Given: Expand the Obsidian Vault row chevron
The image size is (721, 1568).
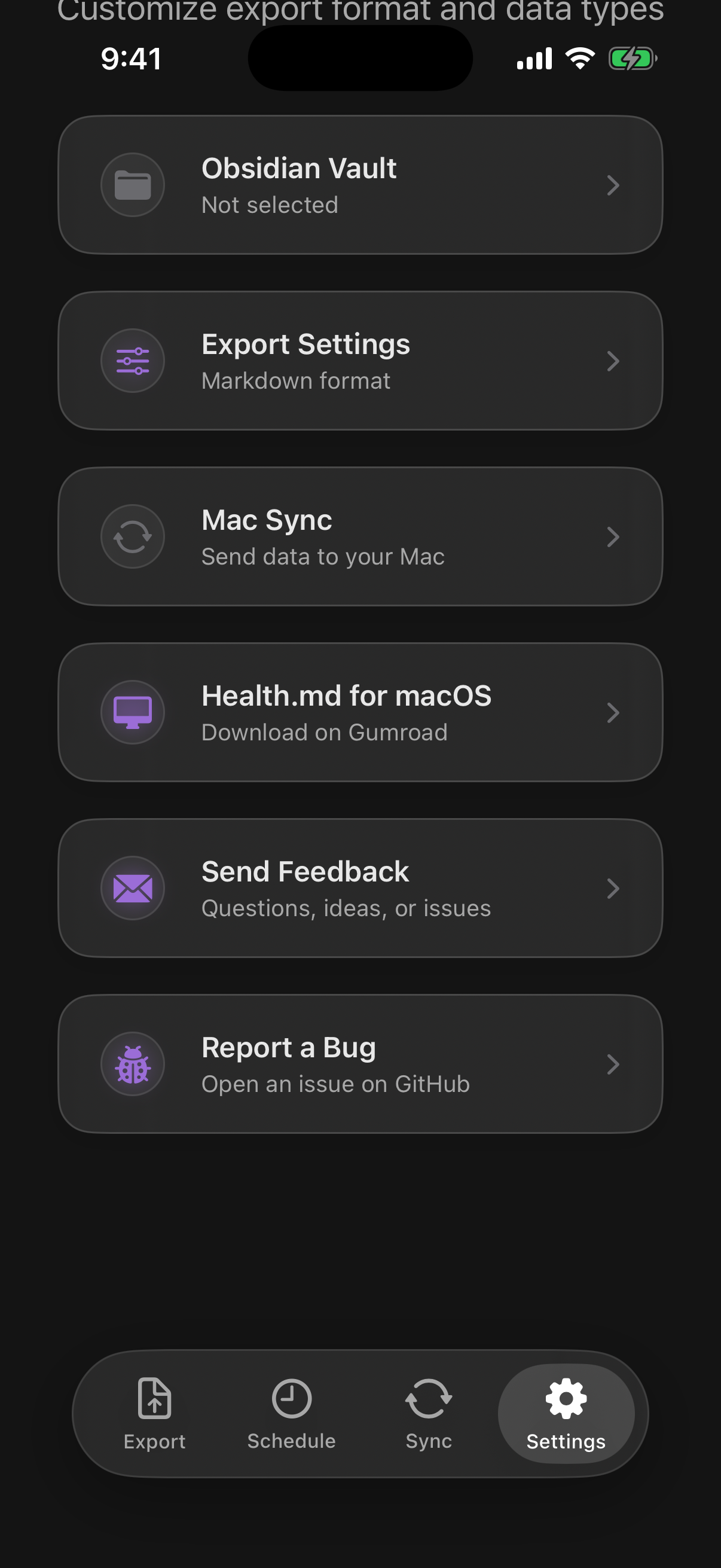Looking at the screenshot, I should pyautogui.click(x=613, y=185).
